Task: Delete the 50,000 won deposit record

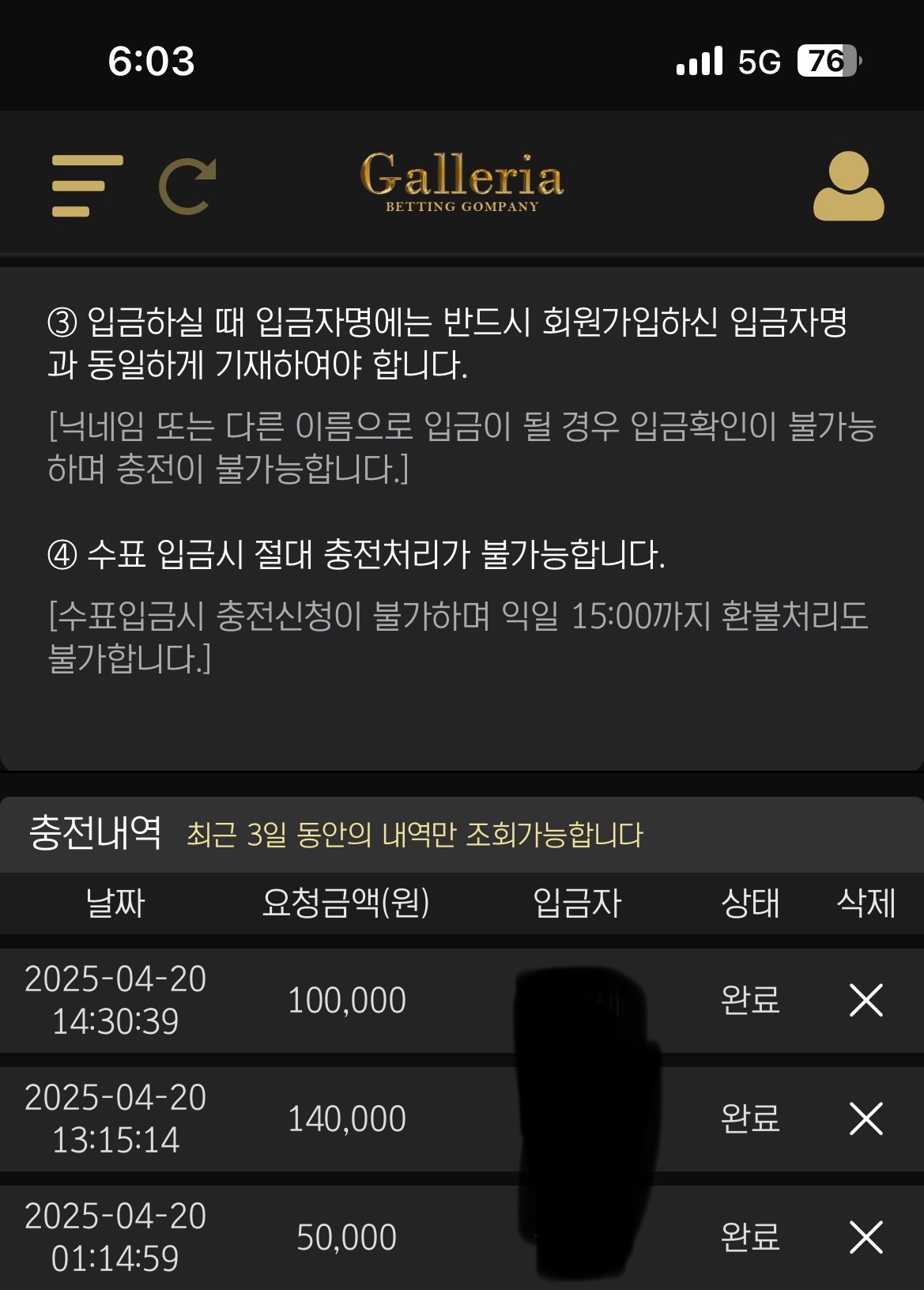Action: coord(866,1238)
